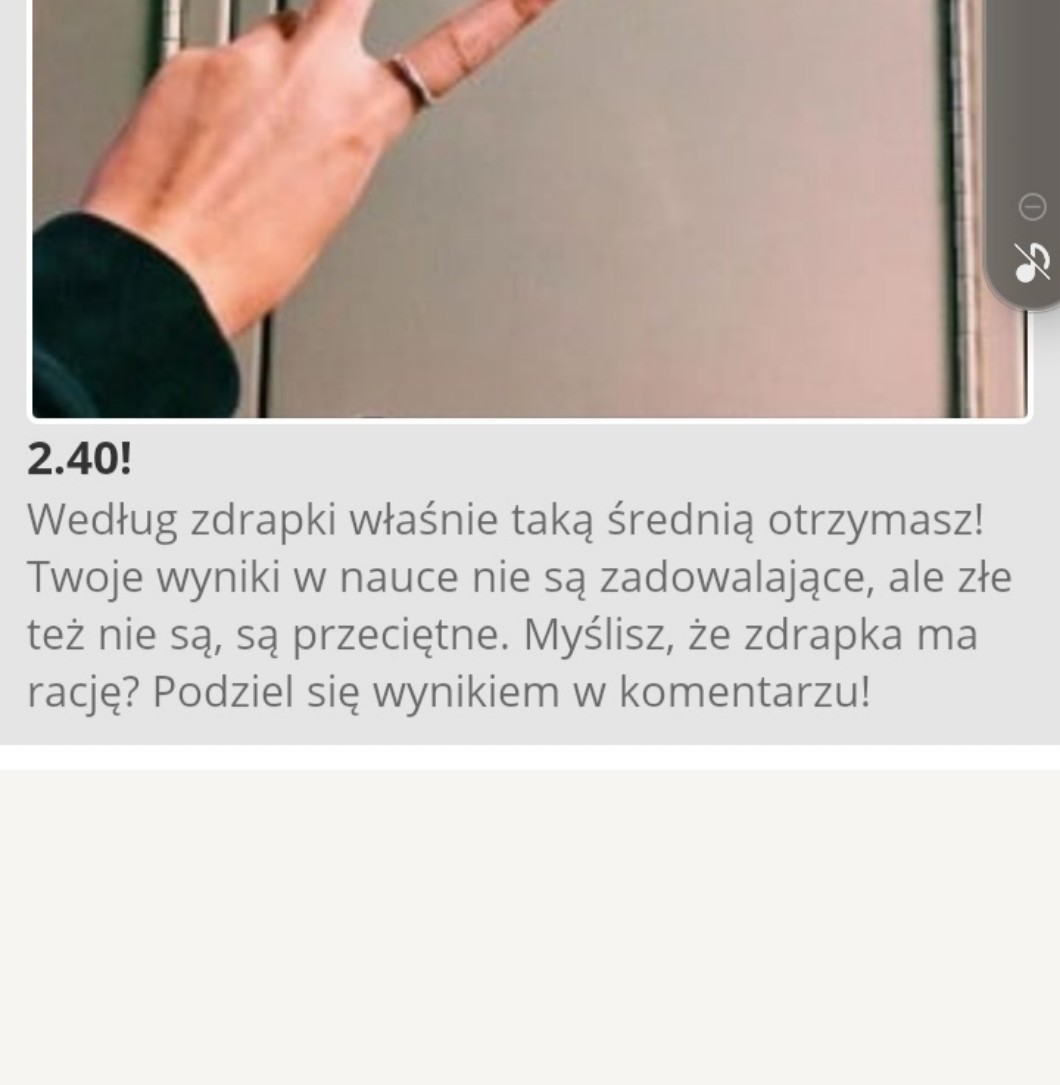The height and width of the screenshot is (1085, 1060).
Task: Tap the muted music note icon
Action: click(x=1031, y=262)
